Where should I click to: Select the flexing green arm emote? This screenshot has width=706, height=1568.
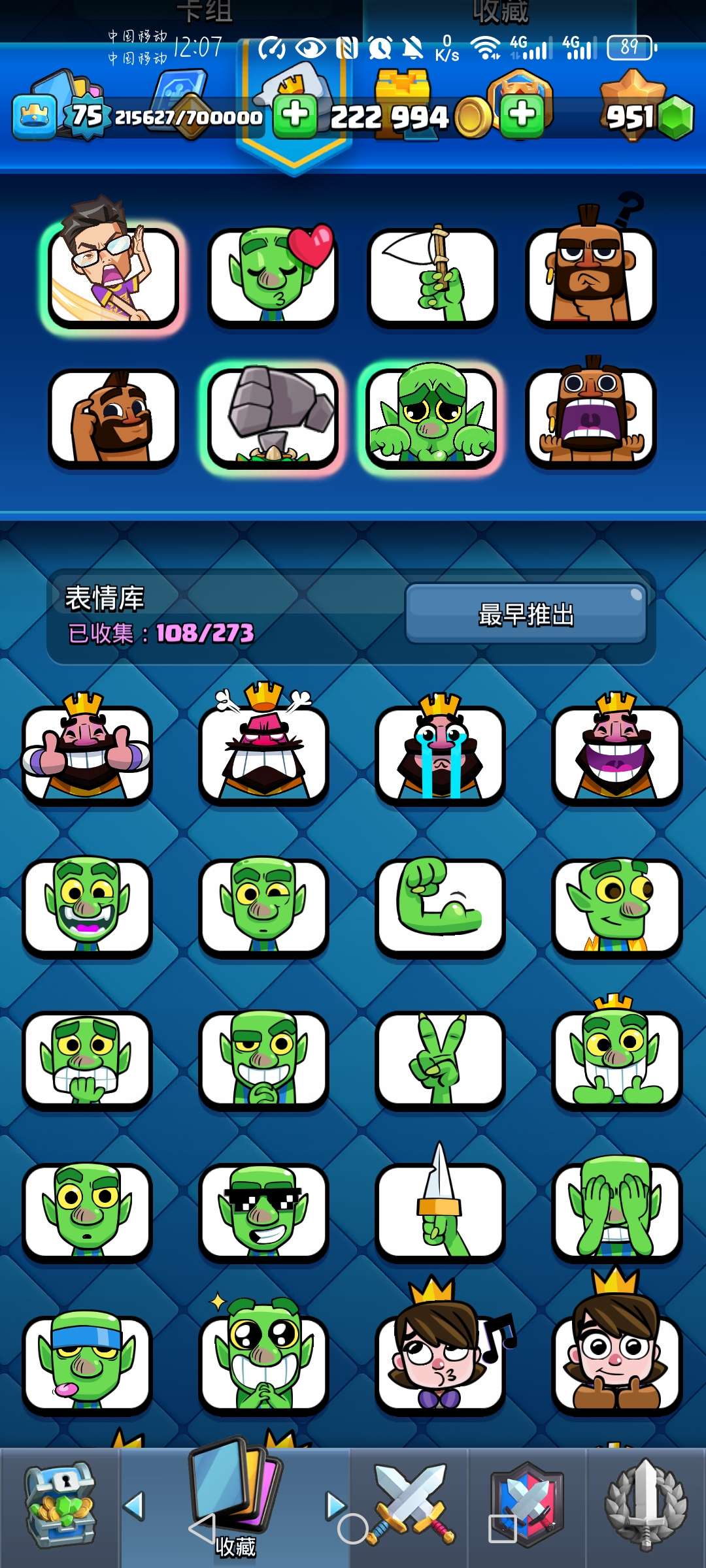440,906
